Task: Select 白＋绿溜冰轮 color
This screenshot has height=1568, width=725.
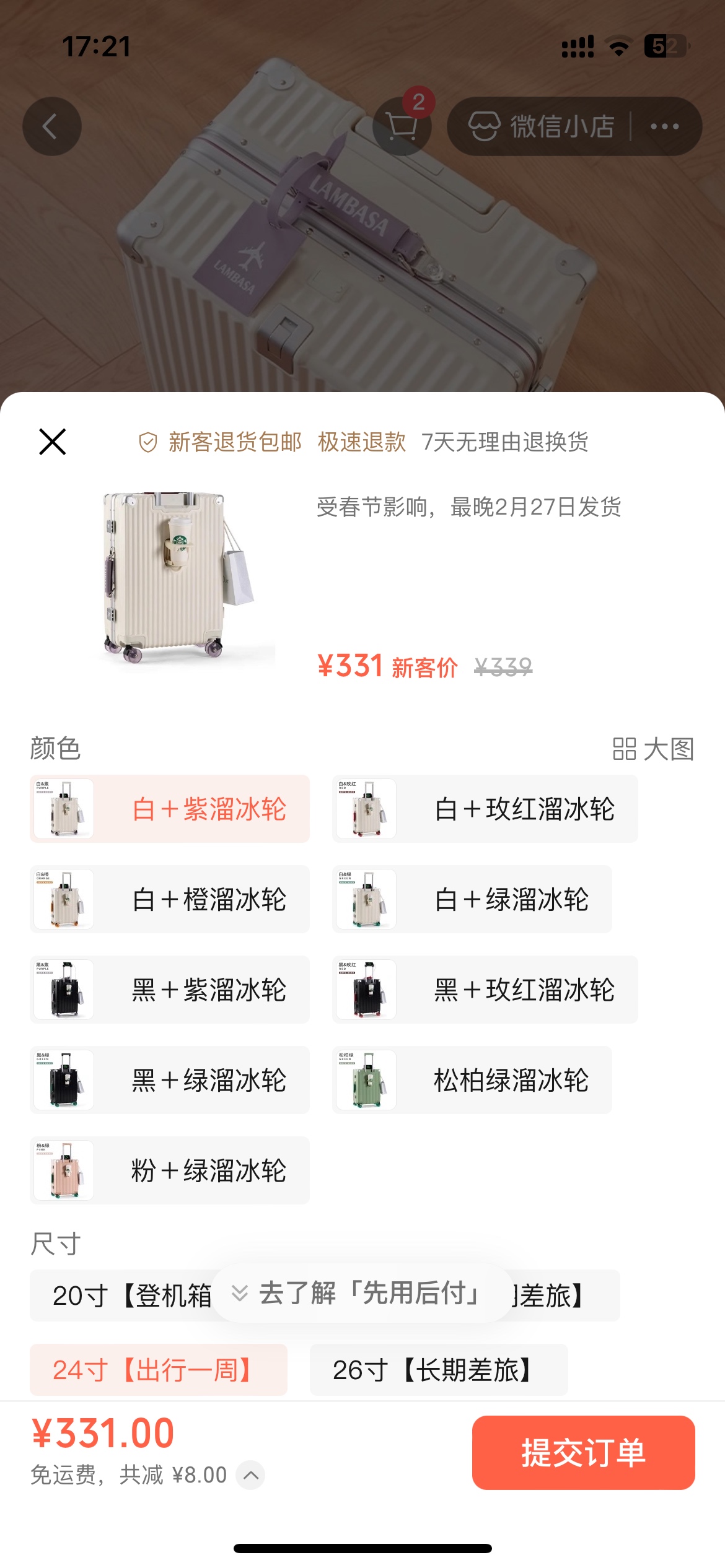Action: pos(472,899)
